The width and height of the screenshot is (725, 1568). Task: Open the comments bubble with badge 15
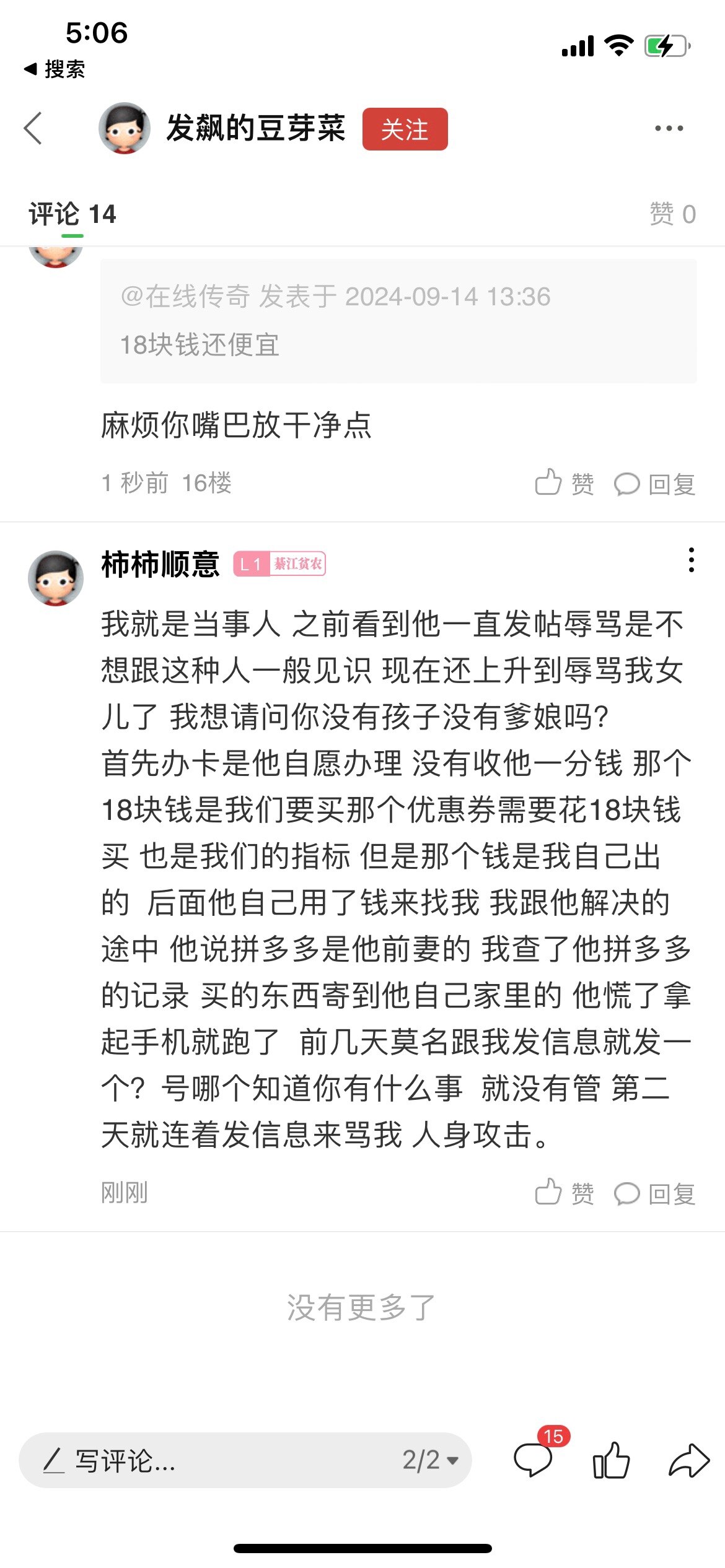534,1459
